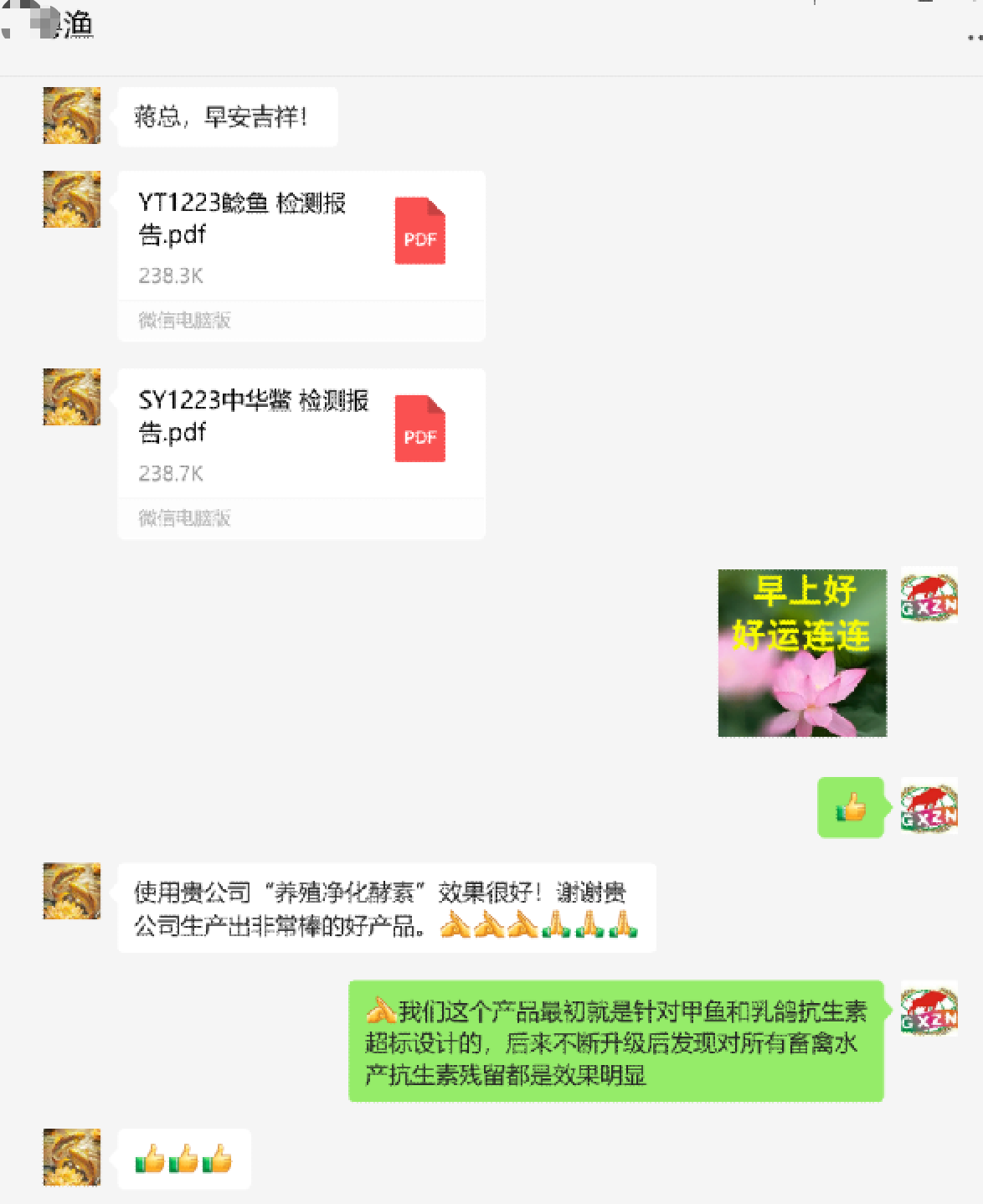View sender's avatar next to 蒋总早安吉祥 message
983x1204 pixels.
[x=71, y=116]
